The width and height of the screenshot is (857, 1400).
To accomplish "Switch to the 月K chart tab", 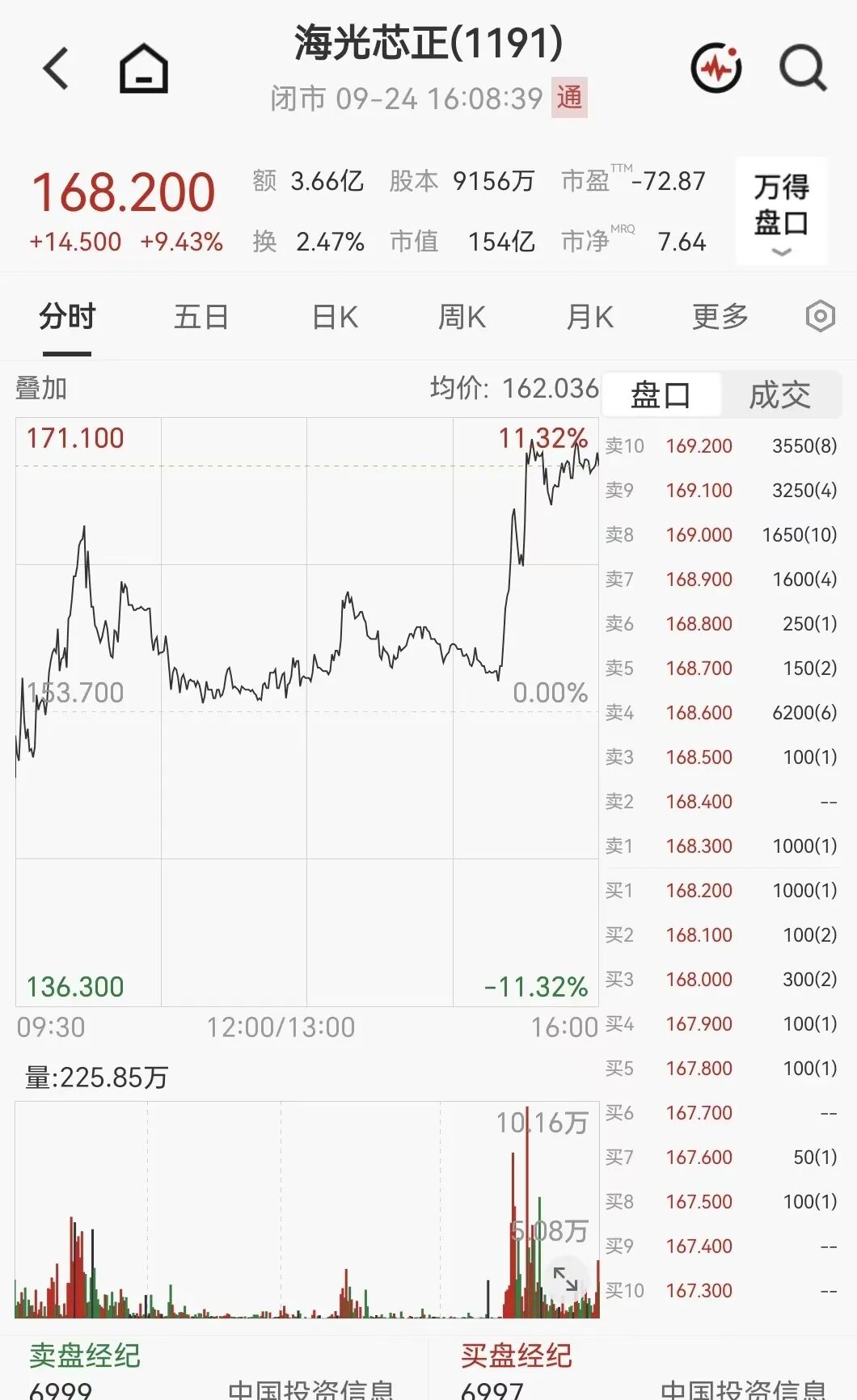I will tap(590, 316).
